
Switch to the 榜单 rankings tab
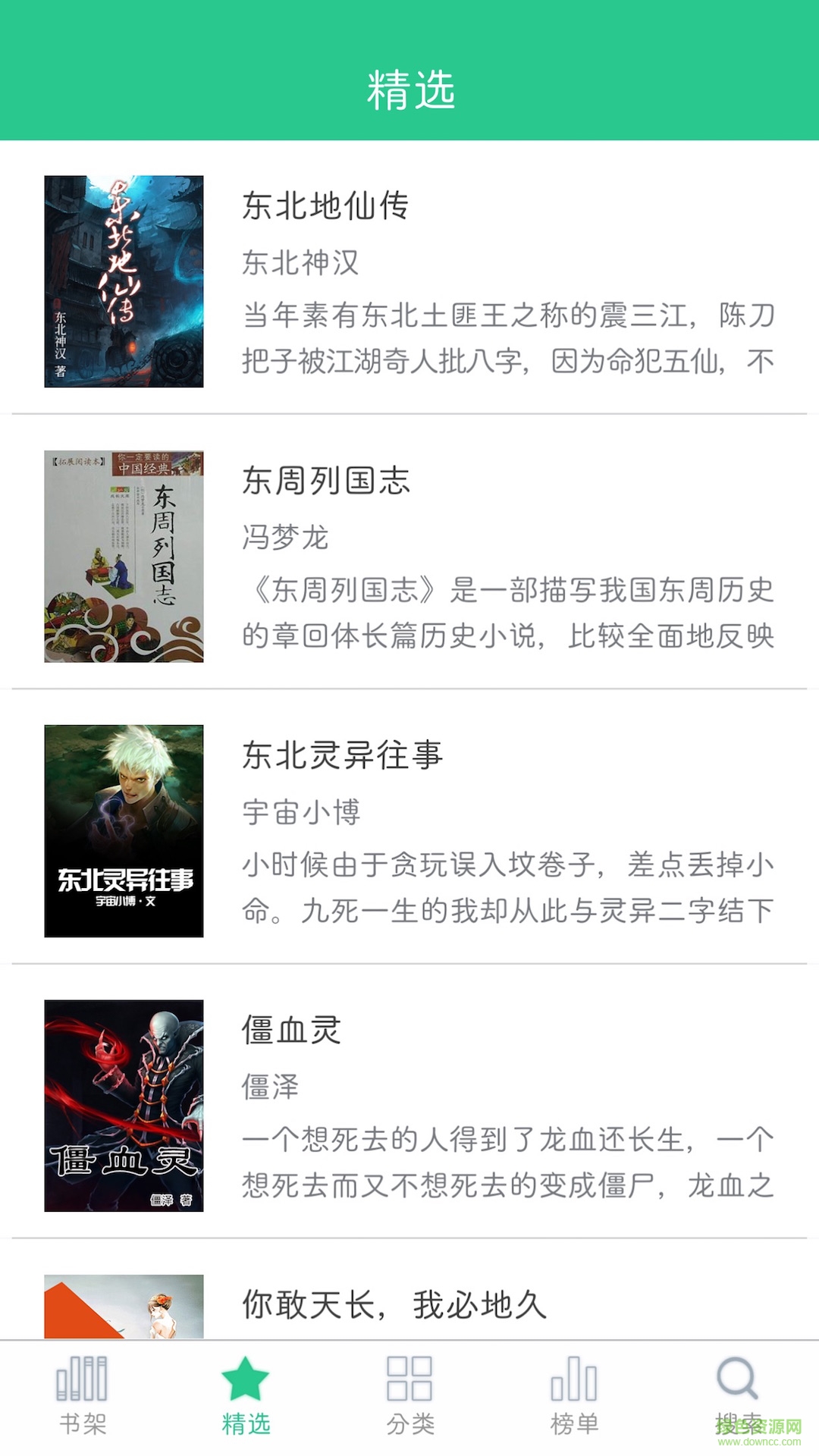[x=574, y=1395]
